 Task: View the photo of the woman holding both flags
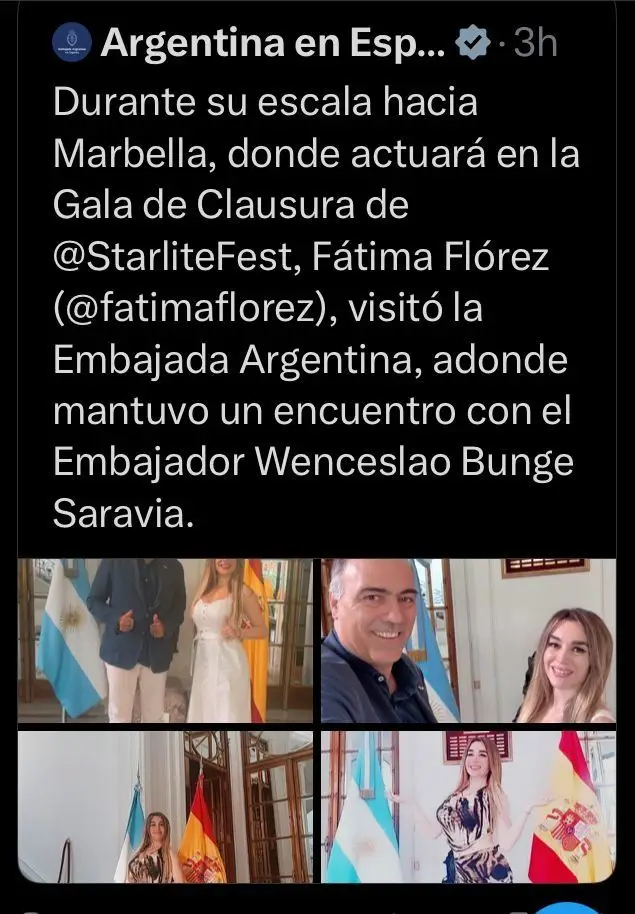(468, 806)
